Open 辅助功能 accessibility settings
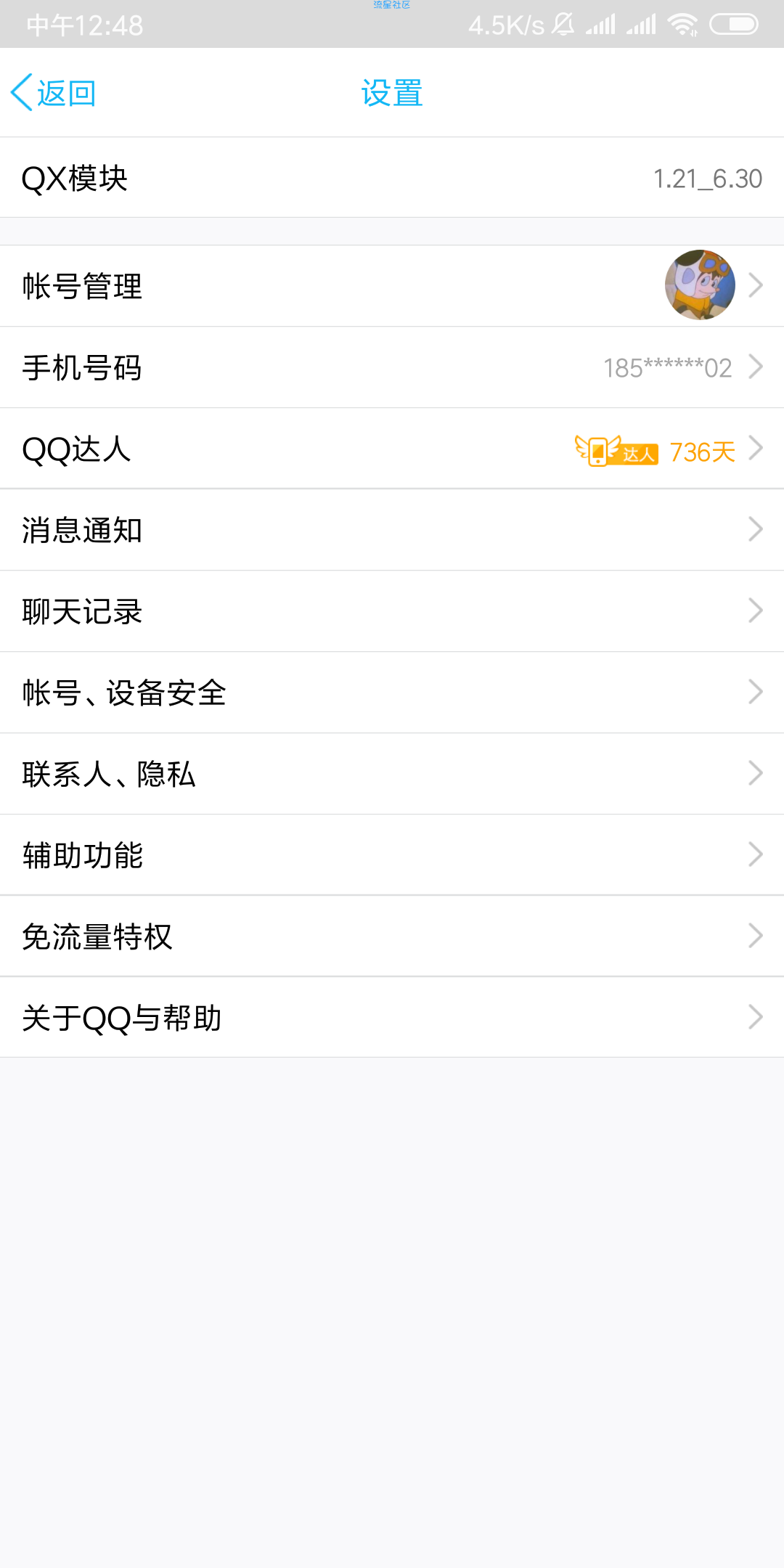The height and width of the screenshot is (1568, 784). click(x=392, y=855)
